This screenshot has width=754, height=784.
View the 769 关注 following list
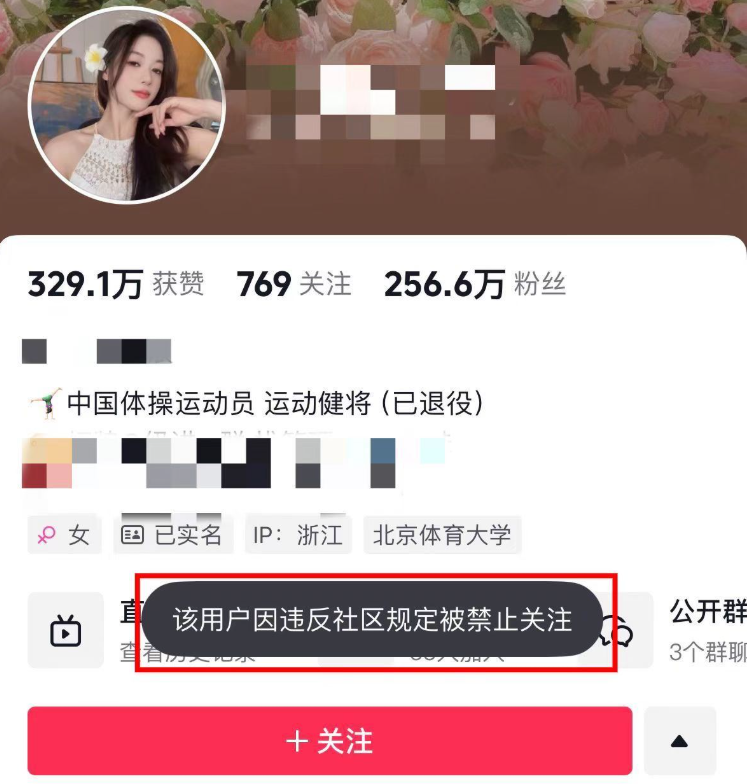pyautogui.click(x=294, y=285)
